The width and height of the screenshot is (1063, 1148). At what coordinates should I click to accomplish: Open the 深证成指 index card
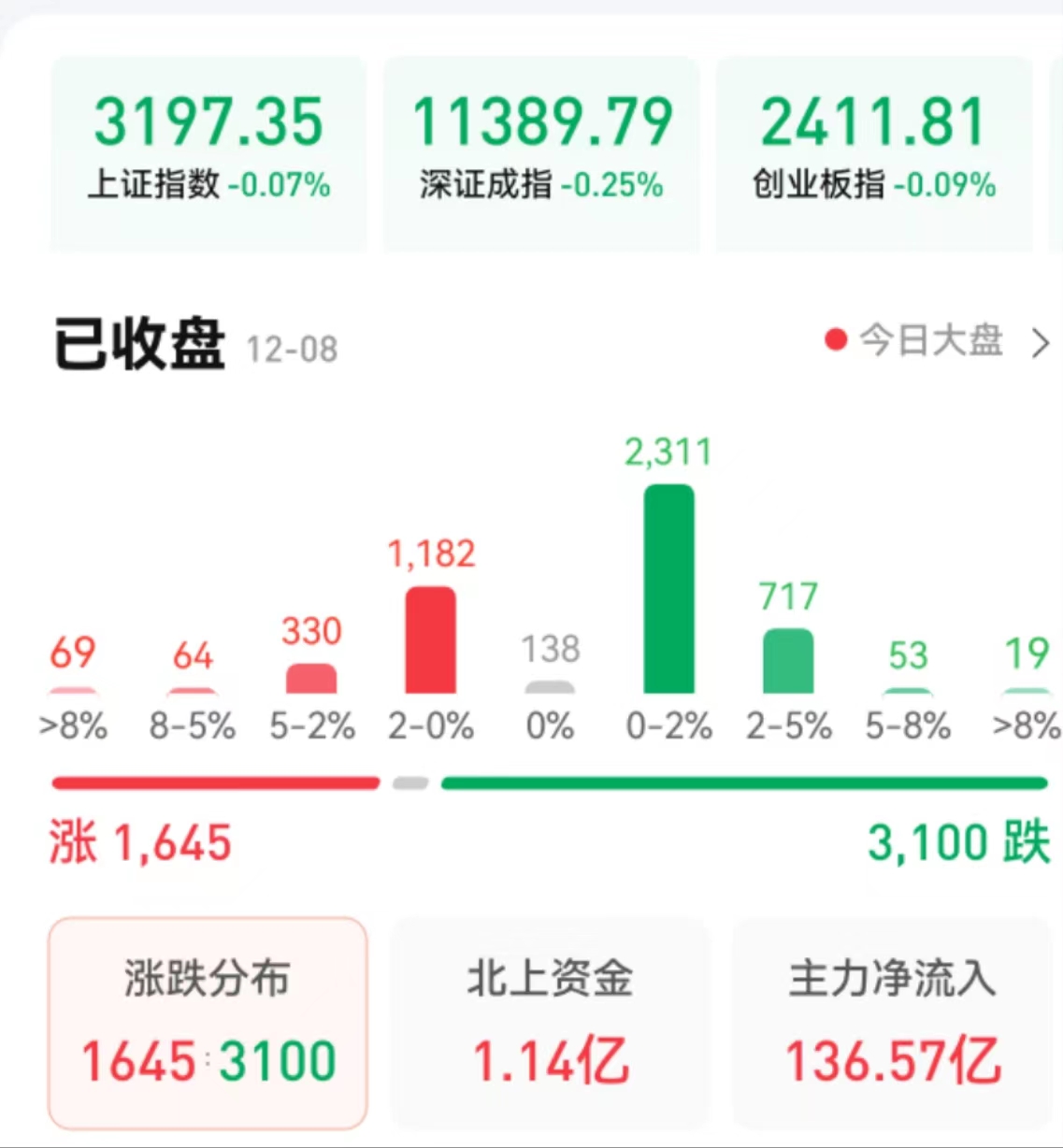coord(541,151)
